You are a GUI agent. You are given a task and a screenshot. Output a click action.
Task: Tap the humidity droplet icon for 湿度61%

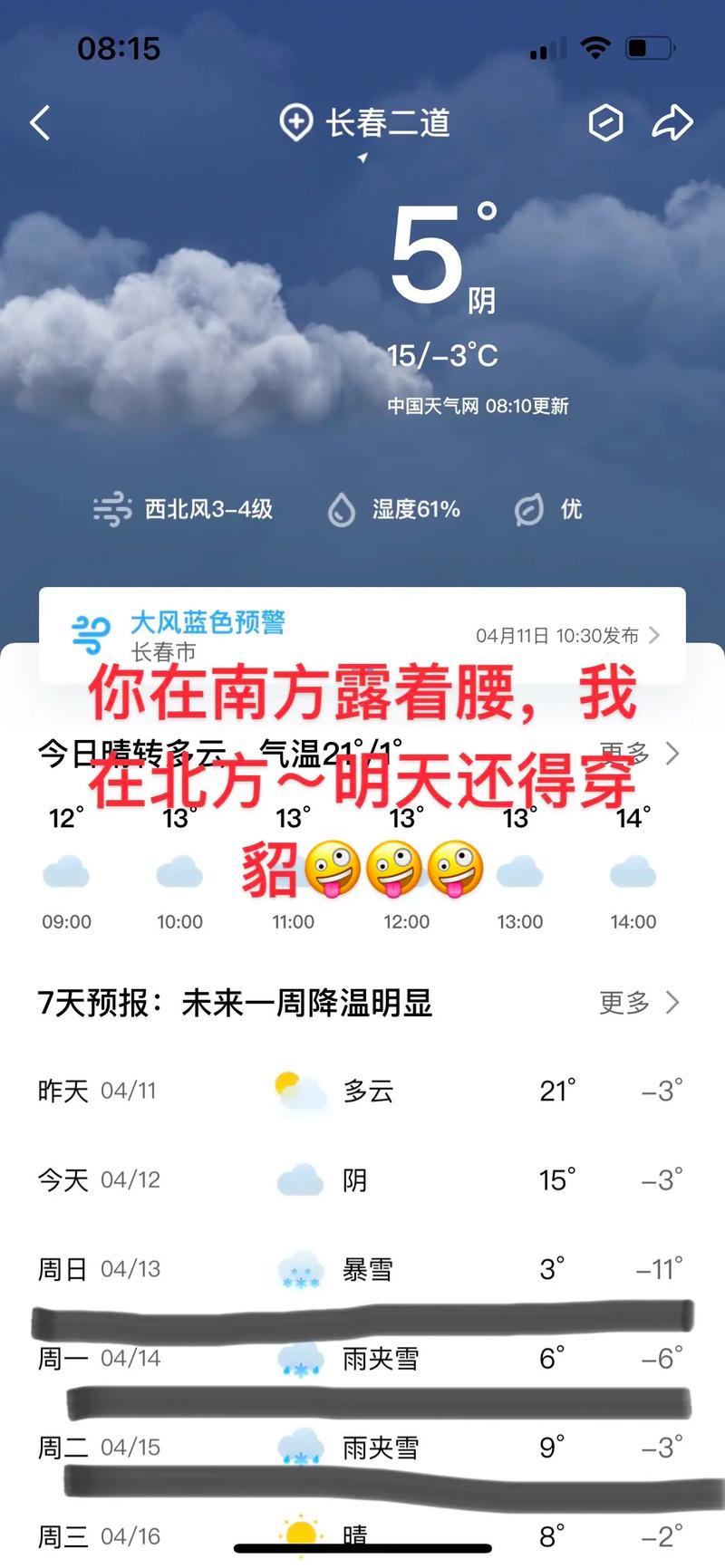tap(343, 509)
